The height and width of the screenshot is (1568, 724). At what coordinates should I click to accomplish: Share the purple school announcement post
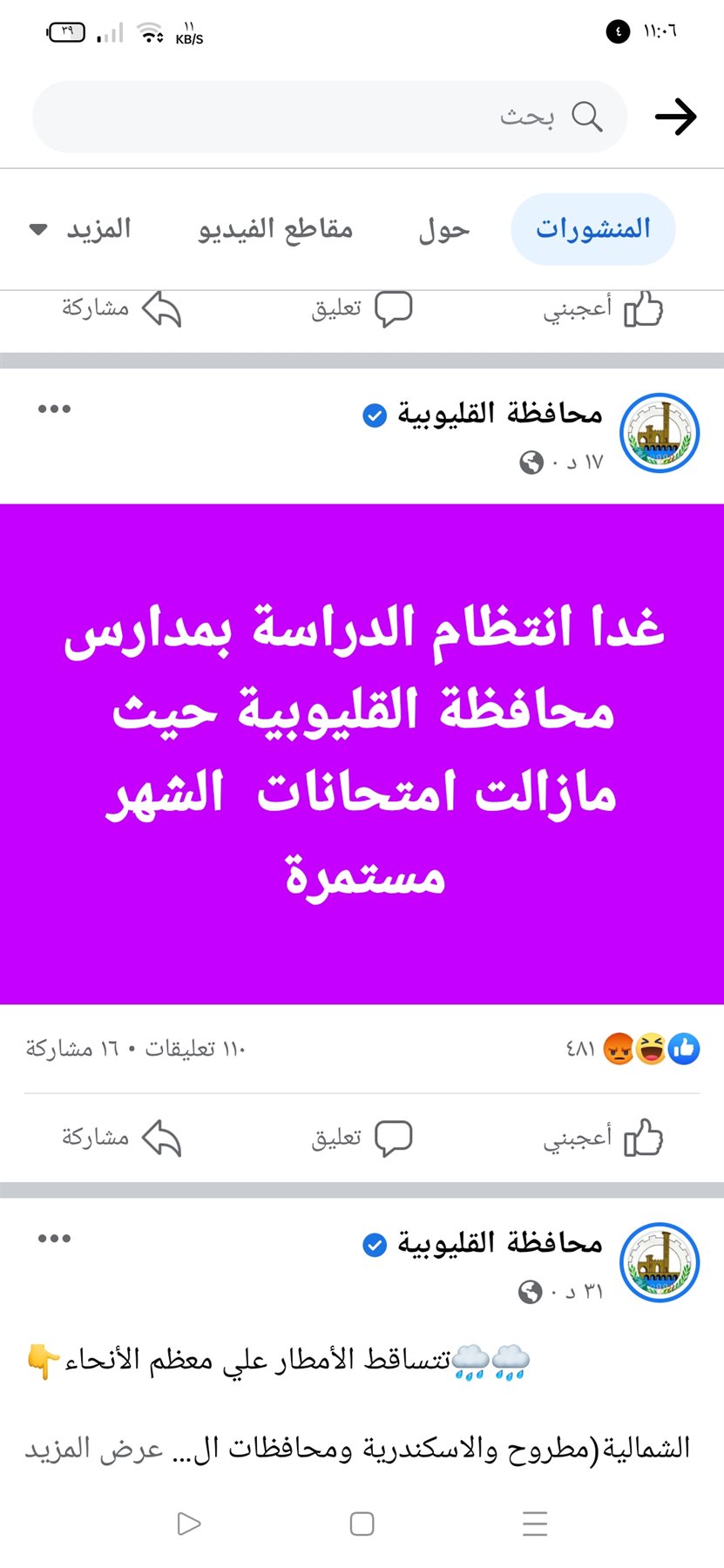click(120, 1138)
